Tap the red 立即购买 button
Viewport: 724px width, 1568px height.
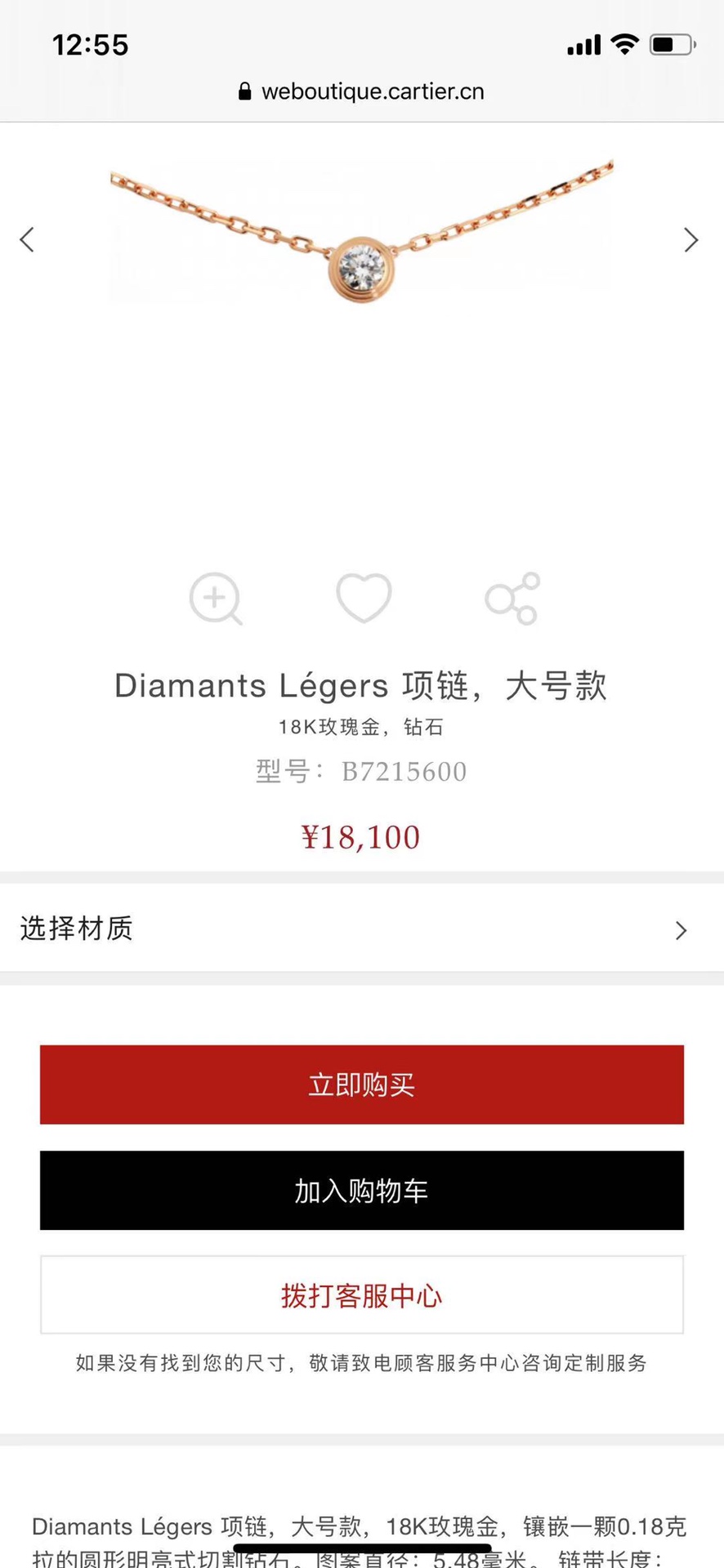362,1085
